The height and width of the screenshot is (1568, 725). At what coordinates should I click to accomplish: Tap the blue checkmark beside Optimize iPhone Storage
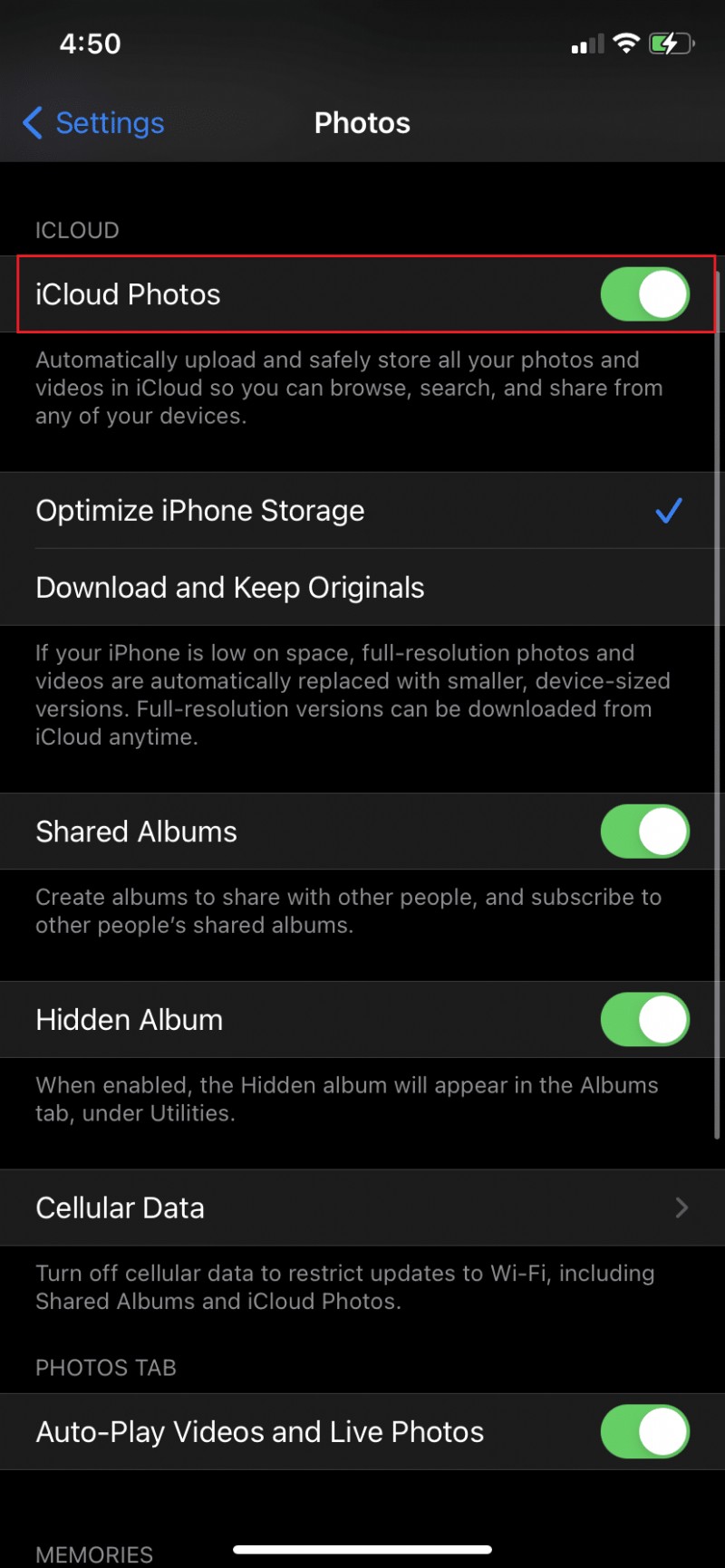click(x=668, y=510)
